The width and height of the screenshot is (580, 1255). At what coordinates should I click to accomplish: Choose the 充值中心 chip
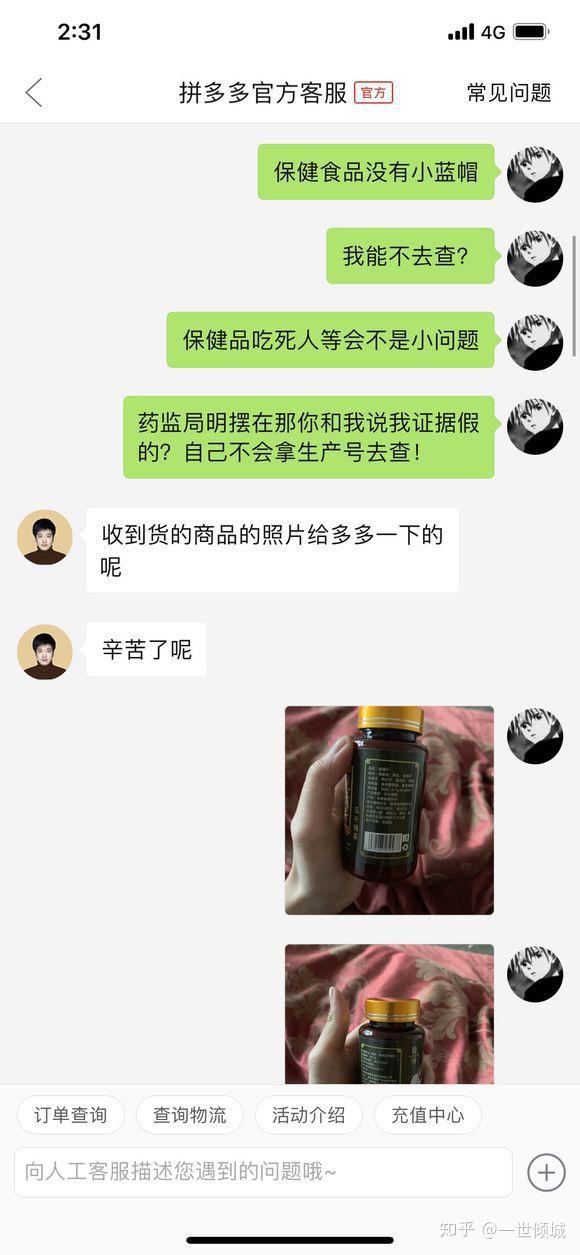pyautogui.click(x=427, y=1115)
